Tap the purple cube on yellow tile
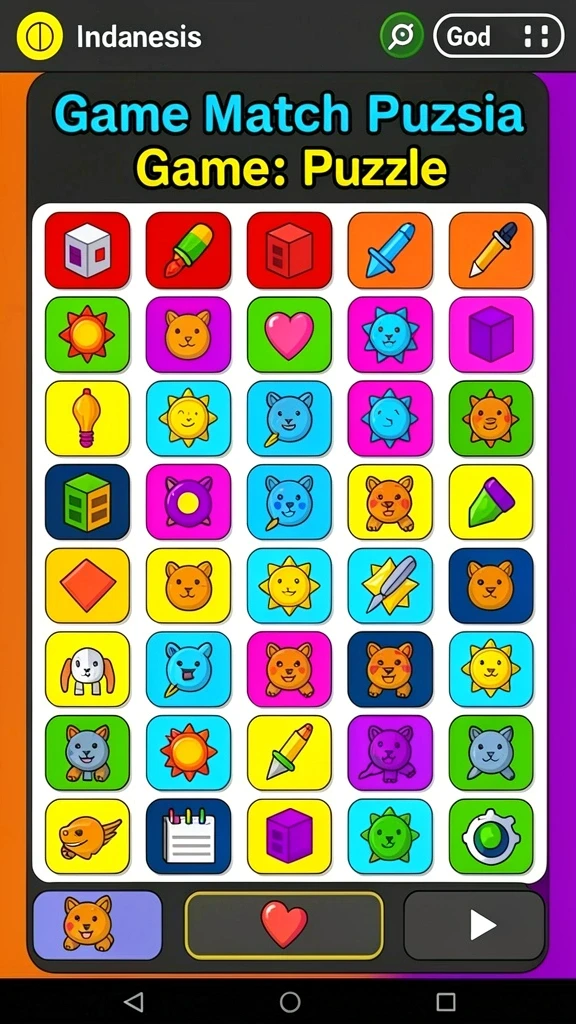This screenshot has width=576, height=1024. point(289,836)
